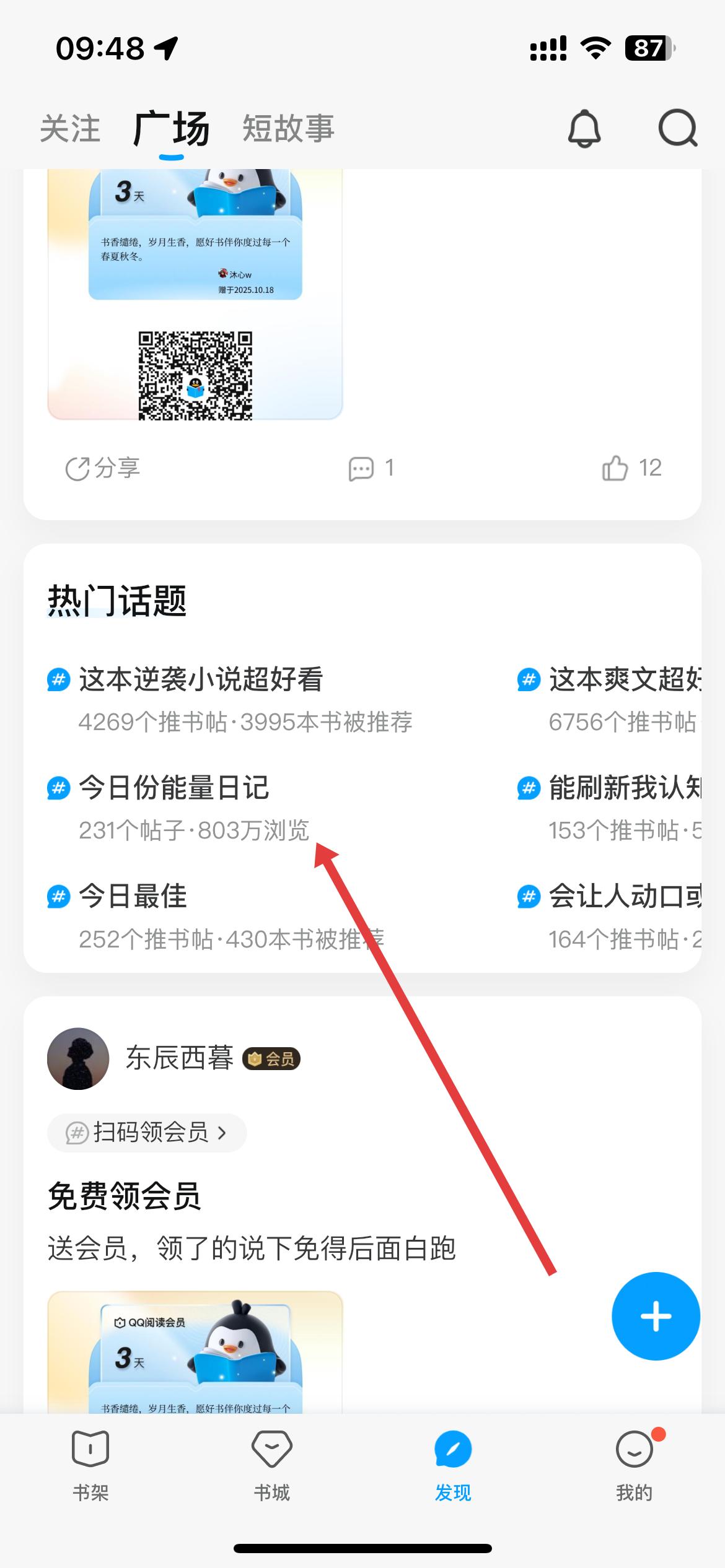Go to the 书架 tab
Screen dimensions: 725x1568
click(90, 1465)
